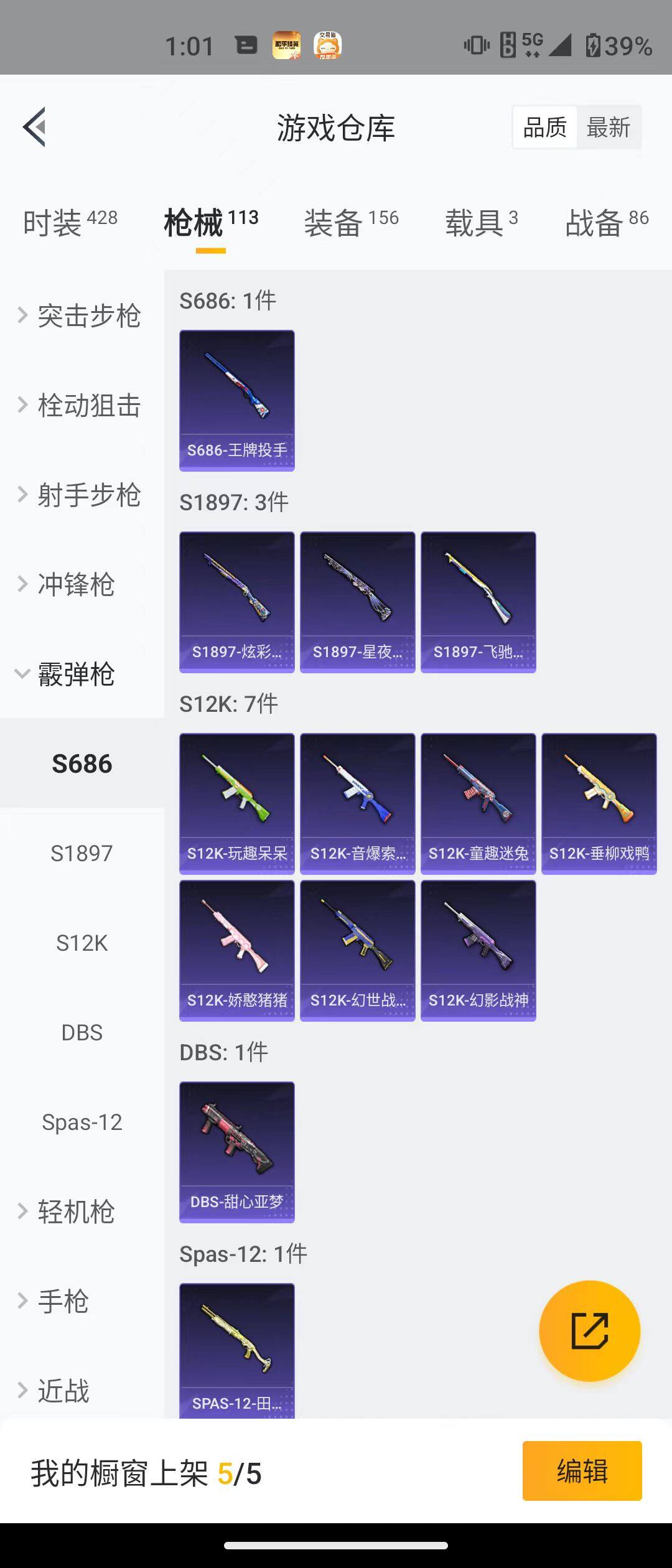
Task: Open the 载具 tab
Action: (x=481, y=223)
